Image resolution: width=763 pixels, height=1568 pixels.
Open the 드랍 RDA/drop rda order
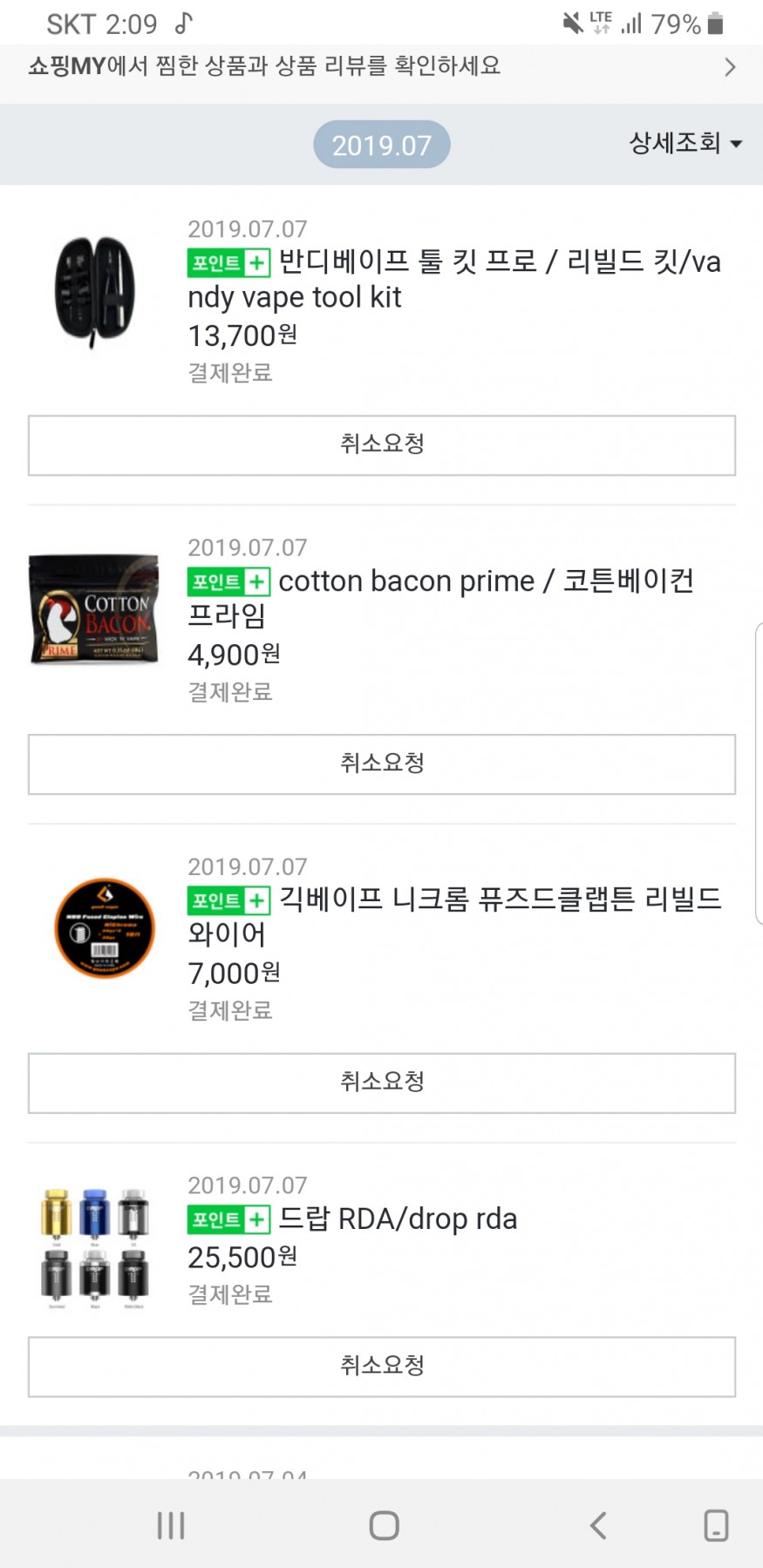click(353, 1218)
